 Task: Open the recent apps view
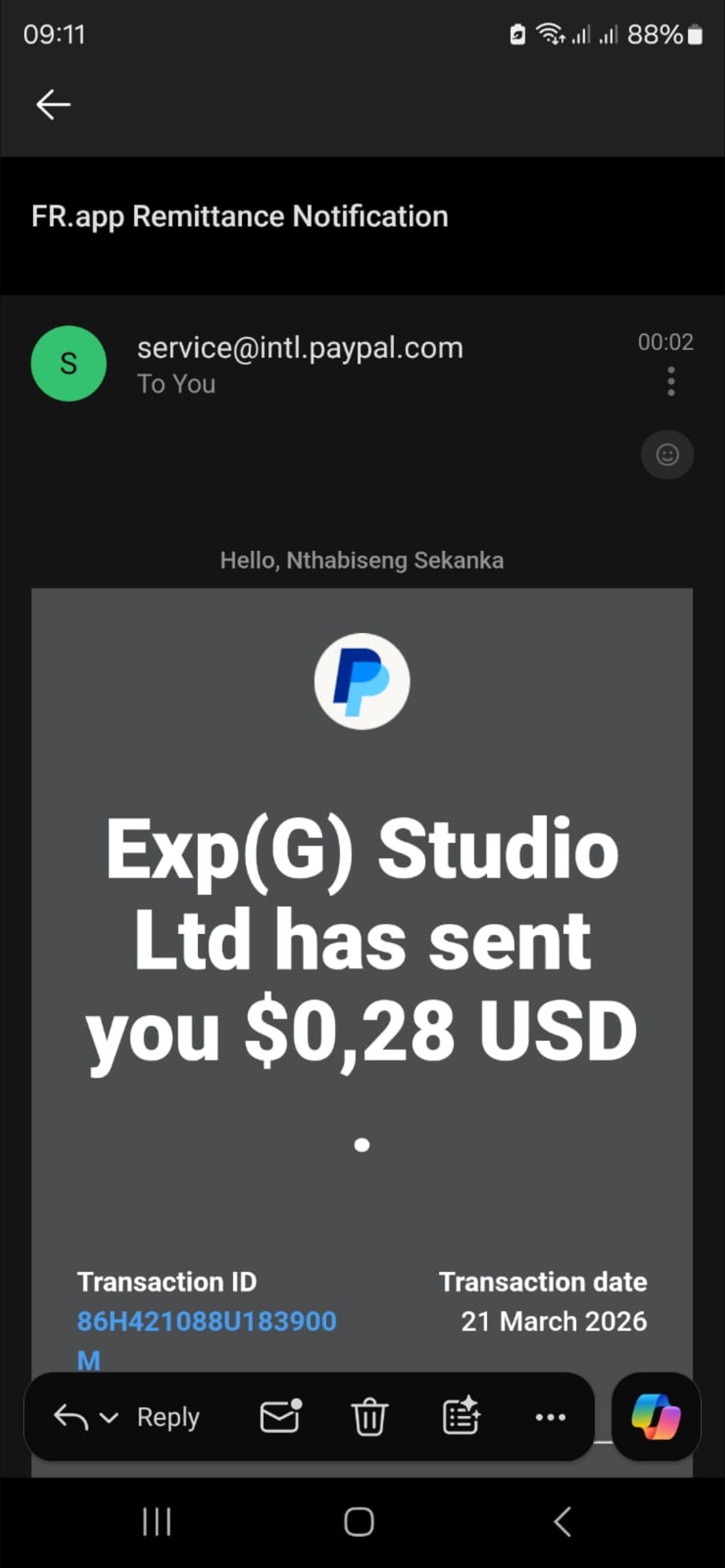[x=156, y=1522]
